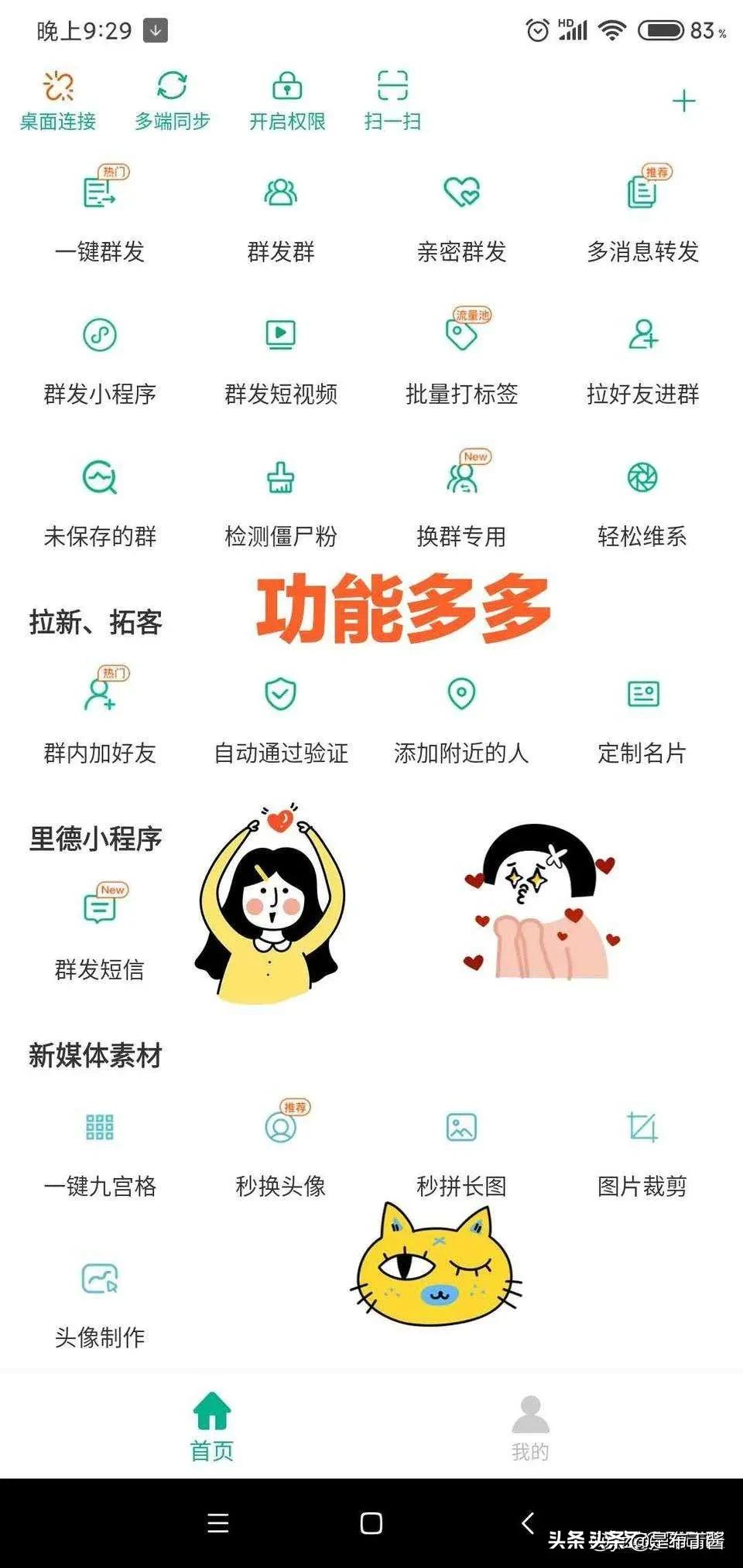Go back using the system back arrow

tap(528, 1523)
